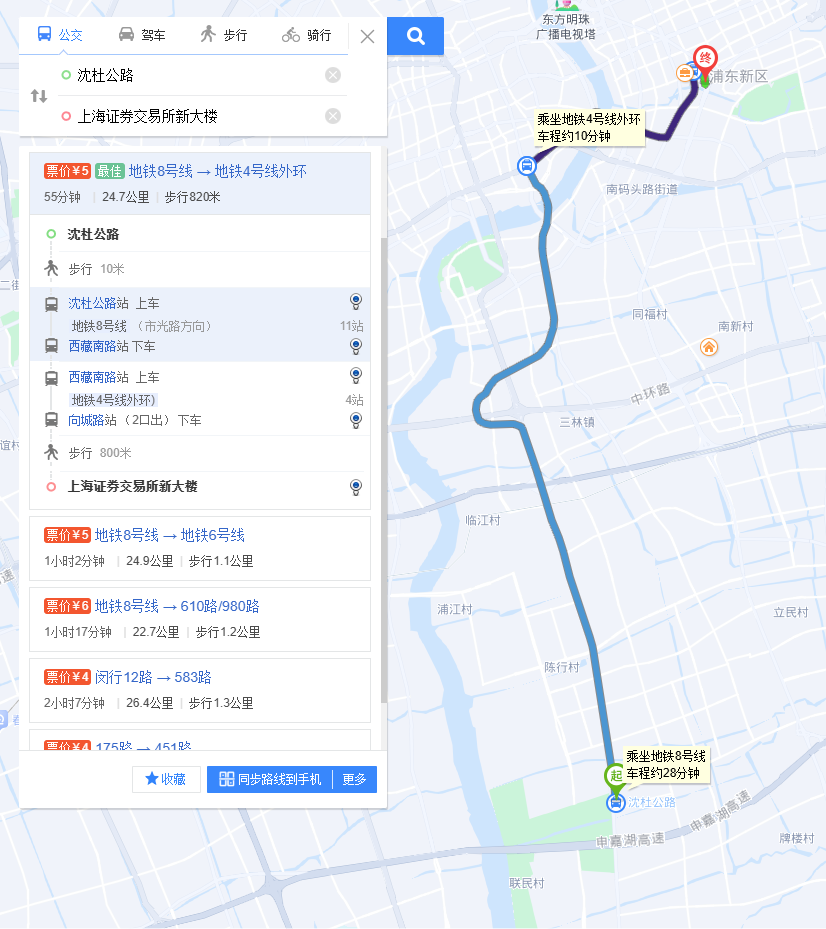Close the route search panel
The height and width of the screenshot is (929, 826).
pyautogui.click(x=367, y=37)
